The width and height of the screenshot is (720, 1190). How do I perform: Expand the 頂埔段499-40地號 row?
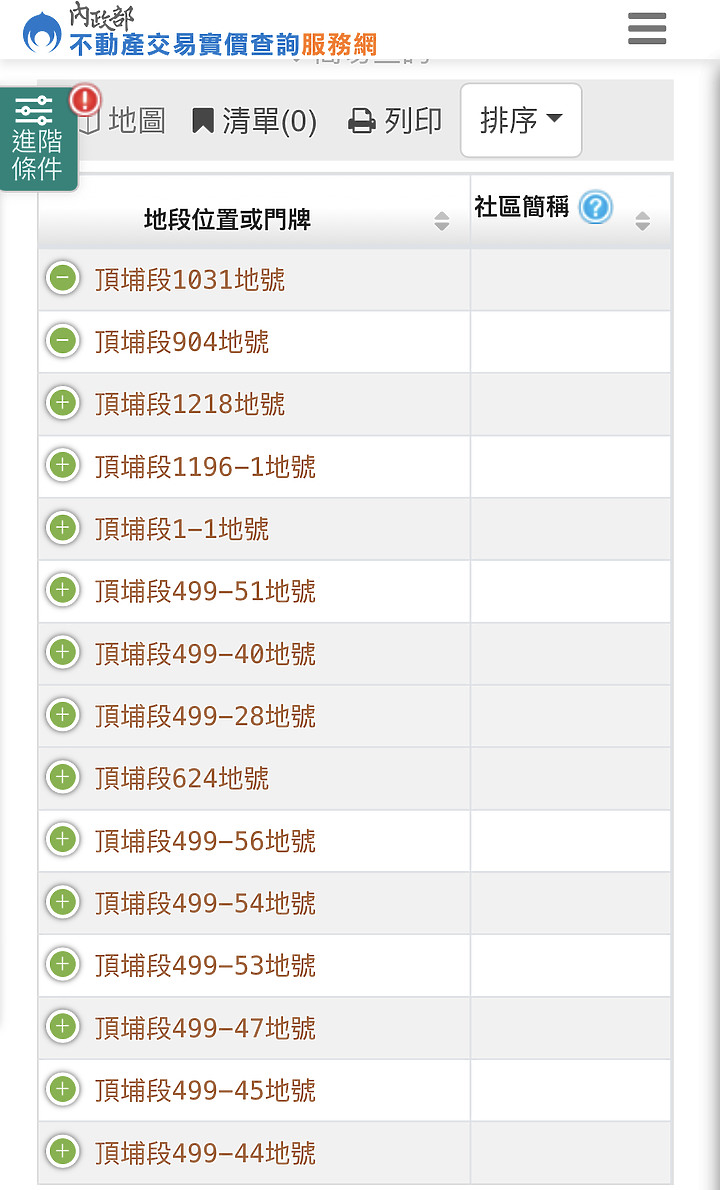(x=63, y=652)
